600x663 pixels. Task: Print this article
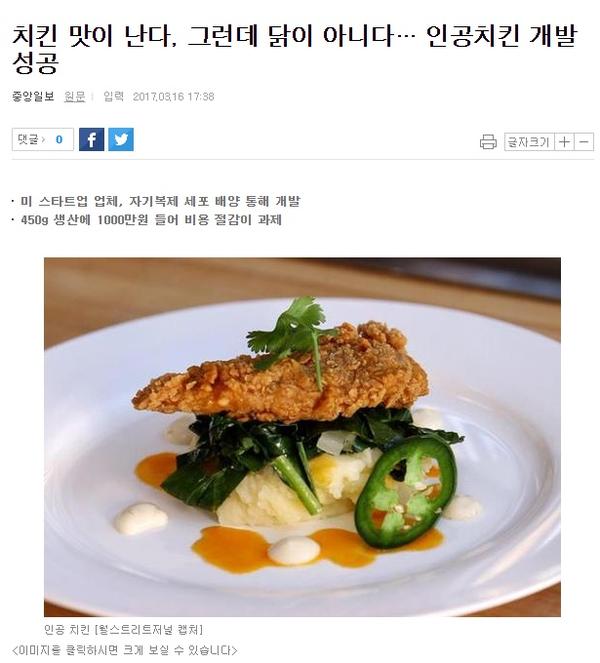click(x=488, y=142)
